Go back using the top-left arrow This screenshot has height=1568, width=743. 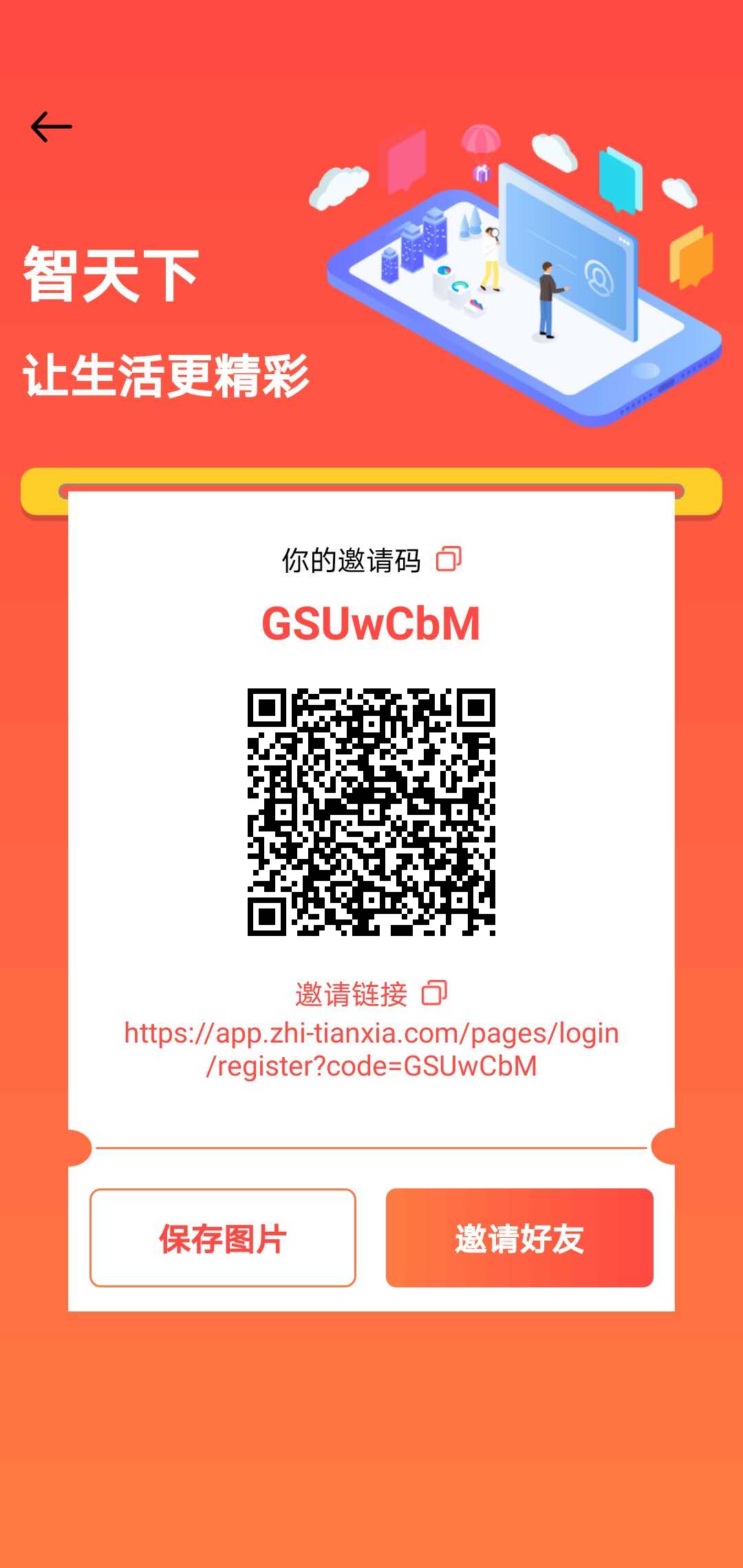[x=52, y=127]
